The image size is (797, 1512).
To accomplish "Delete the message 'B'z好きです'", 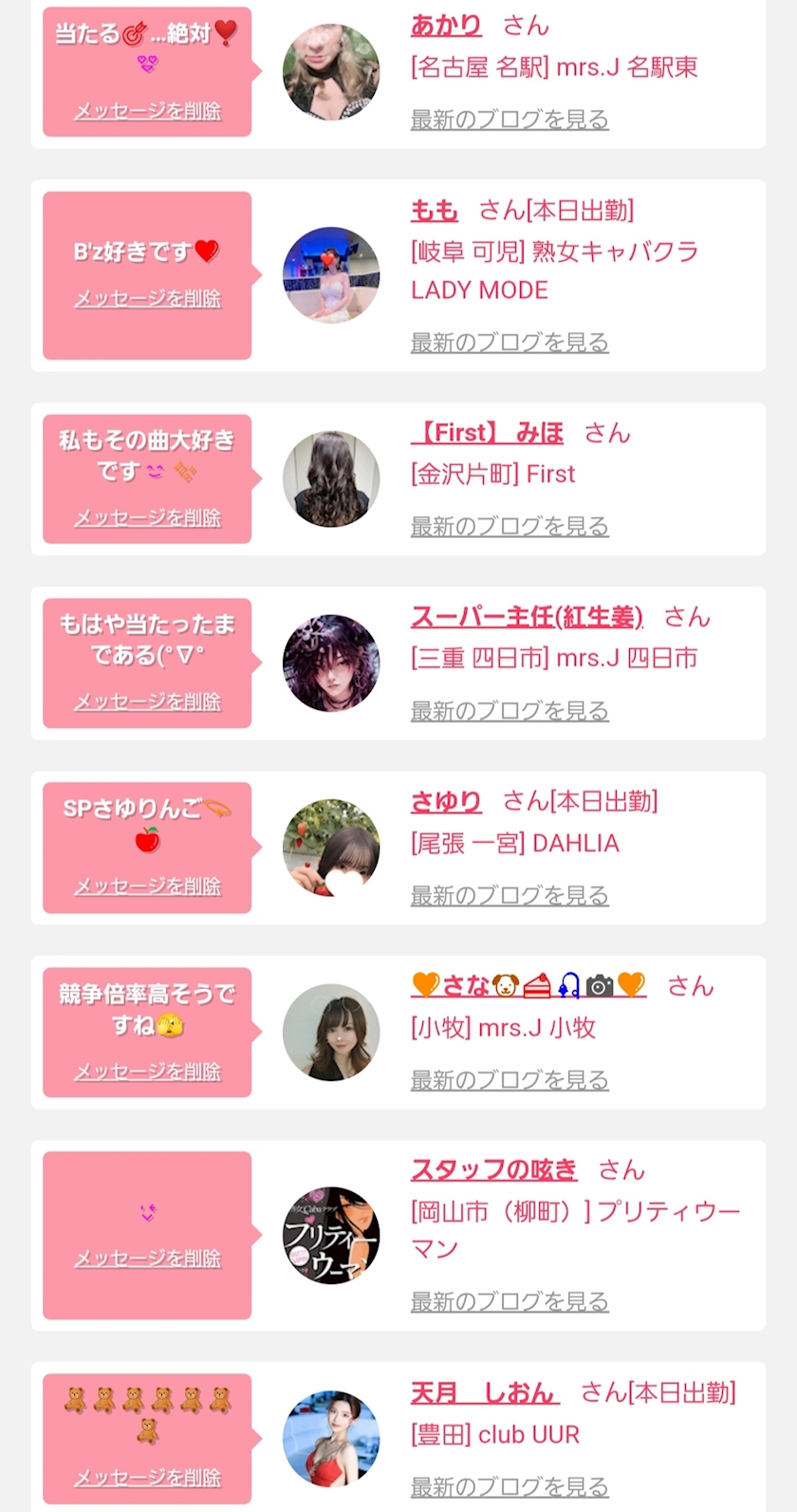I will [147, 298].
